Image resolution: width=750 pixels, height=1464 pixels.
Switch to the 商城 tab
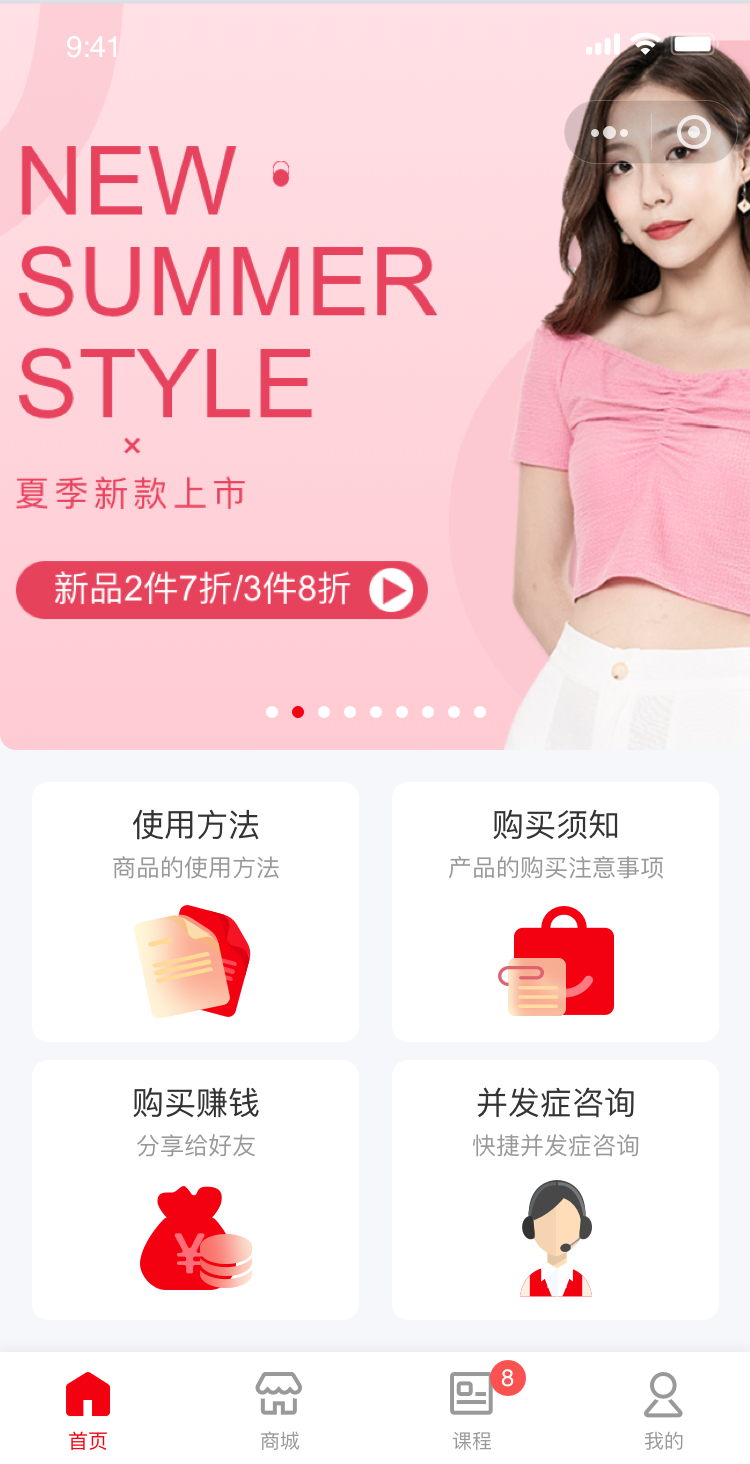pyautogui.click(x=279, y=1410)
